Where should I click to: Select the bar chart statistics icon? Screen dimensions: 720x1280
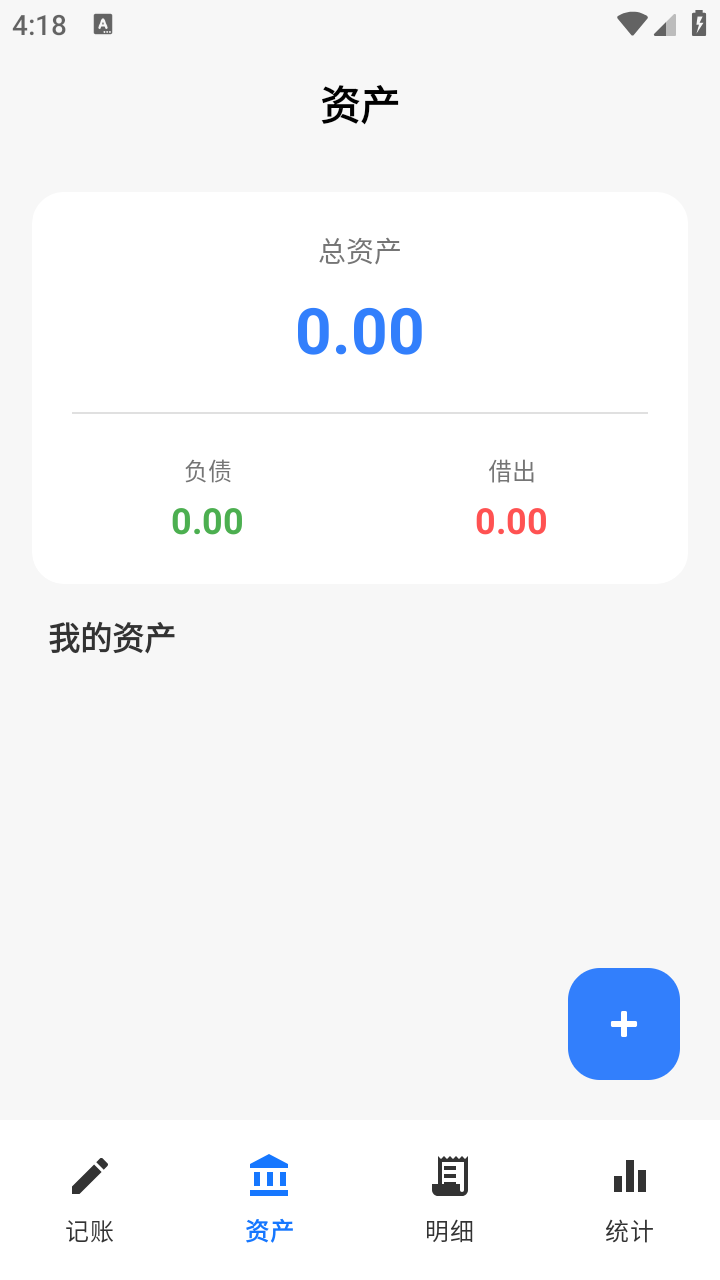(629, 1177)
